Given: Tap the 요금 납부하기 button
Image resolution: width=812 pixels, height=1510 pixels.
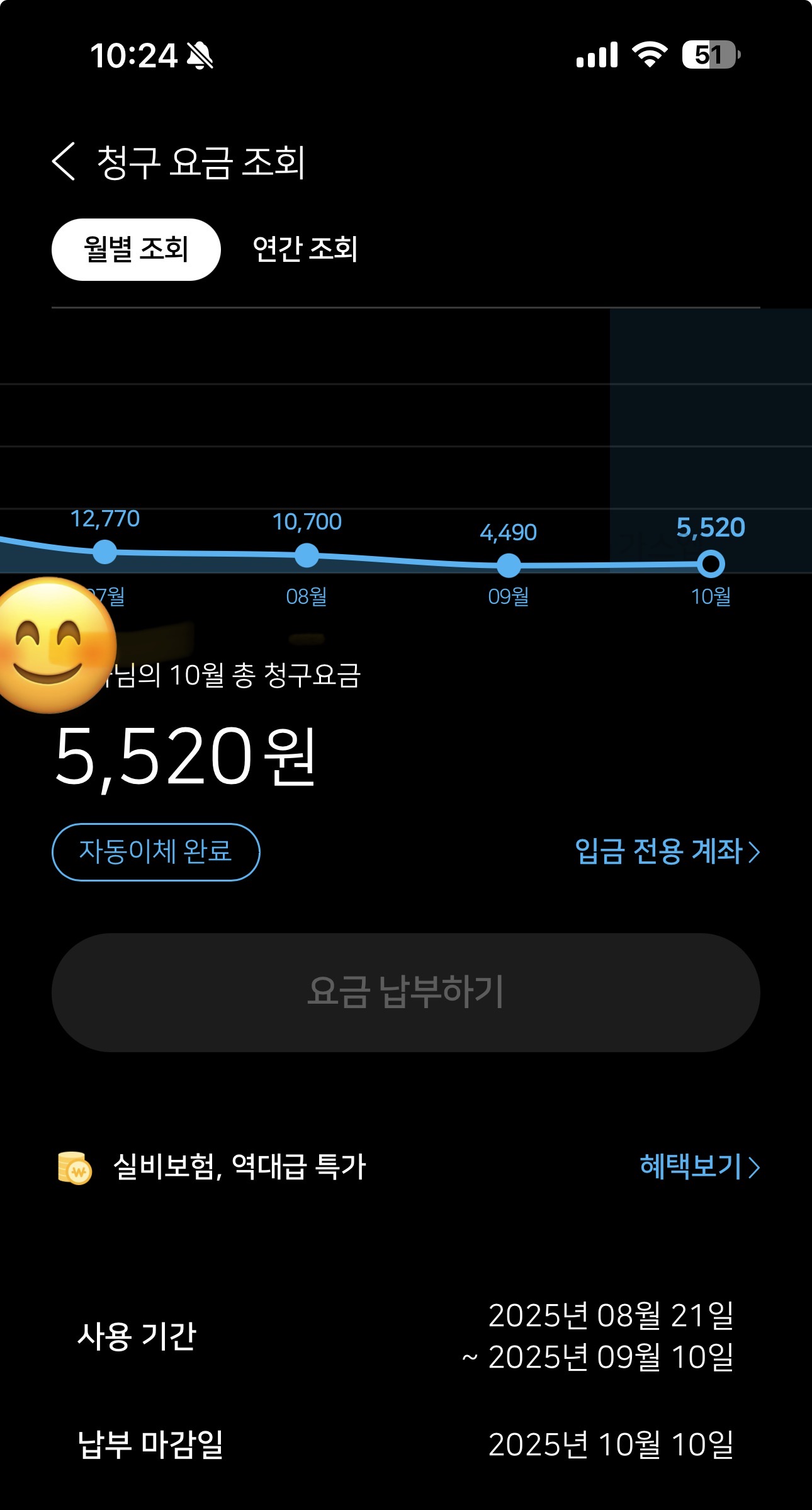Looking at the screenshot, I should pyautogui.click(x=405, y=992).
